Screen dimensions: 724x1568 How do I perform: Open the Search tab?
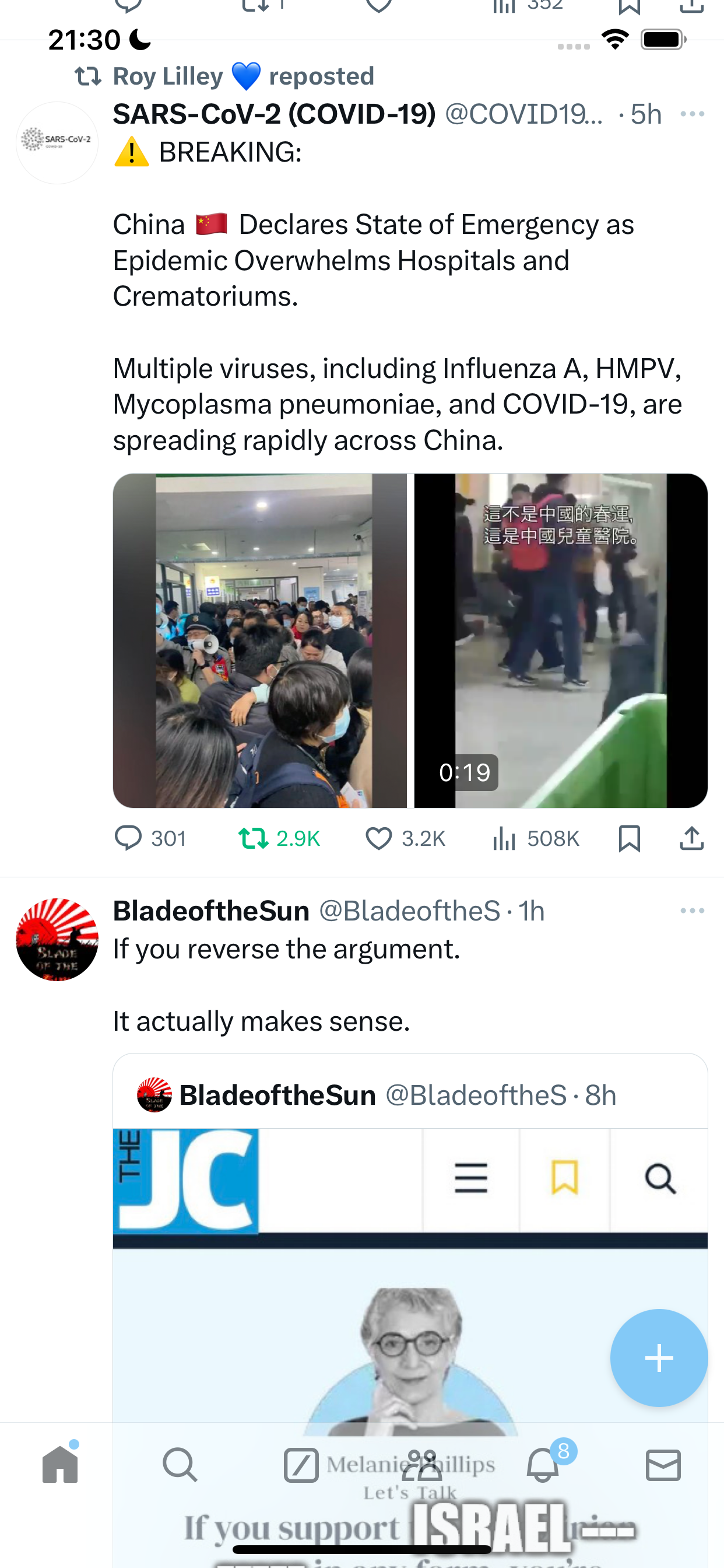pyautogui.click(x=180, y=1465)
